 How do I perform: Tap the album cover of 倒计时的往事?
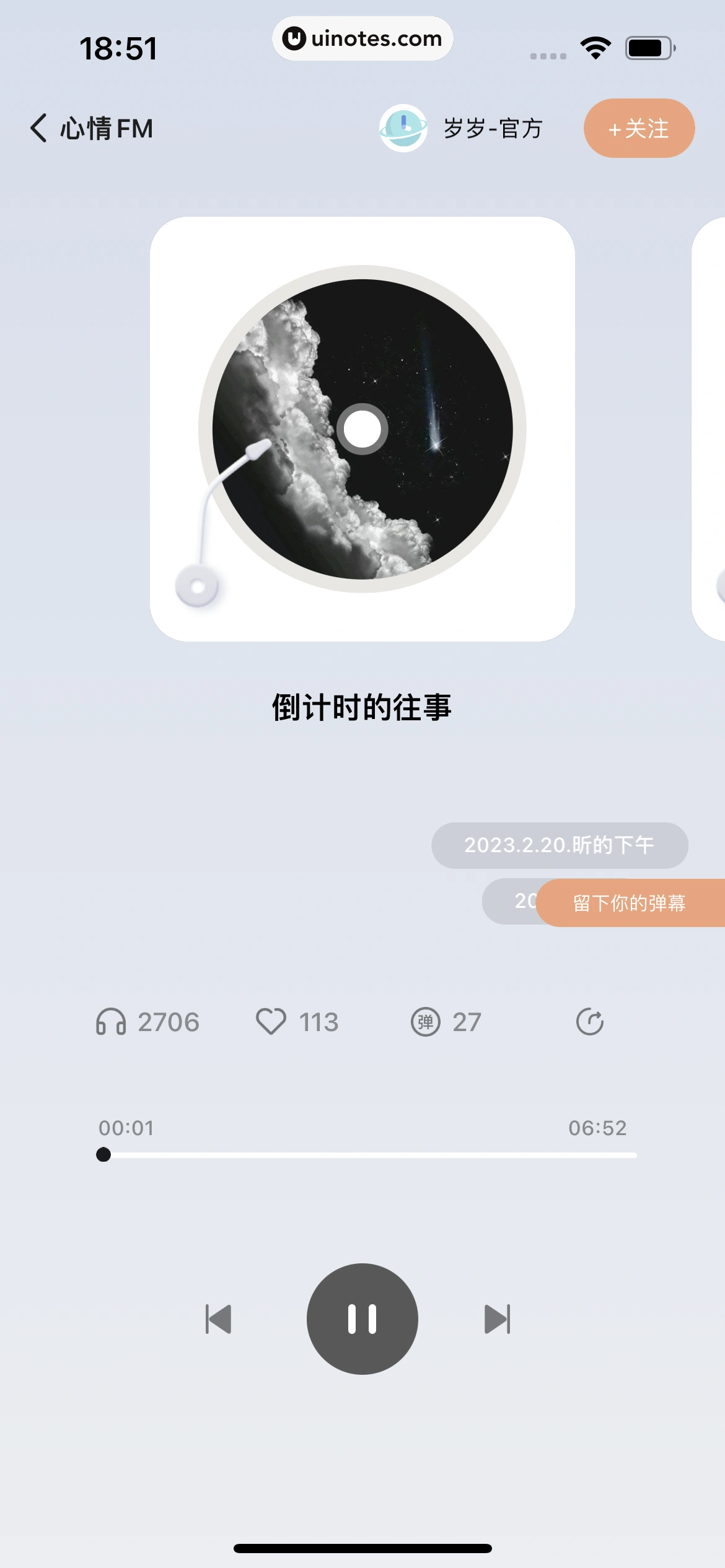tap(362, 429)
